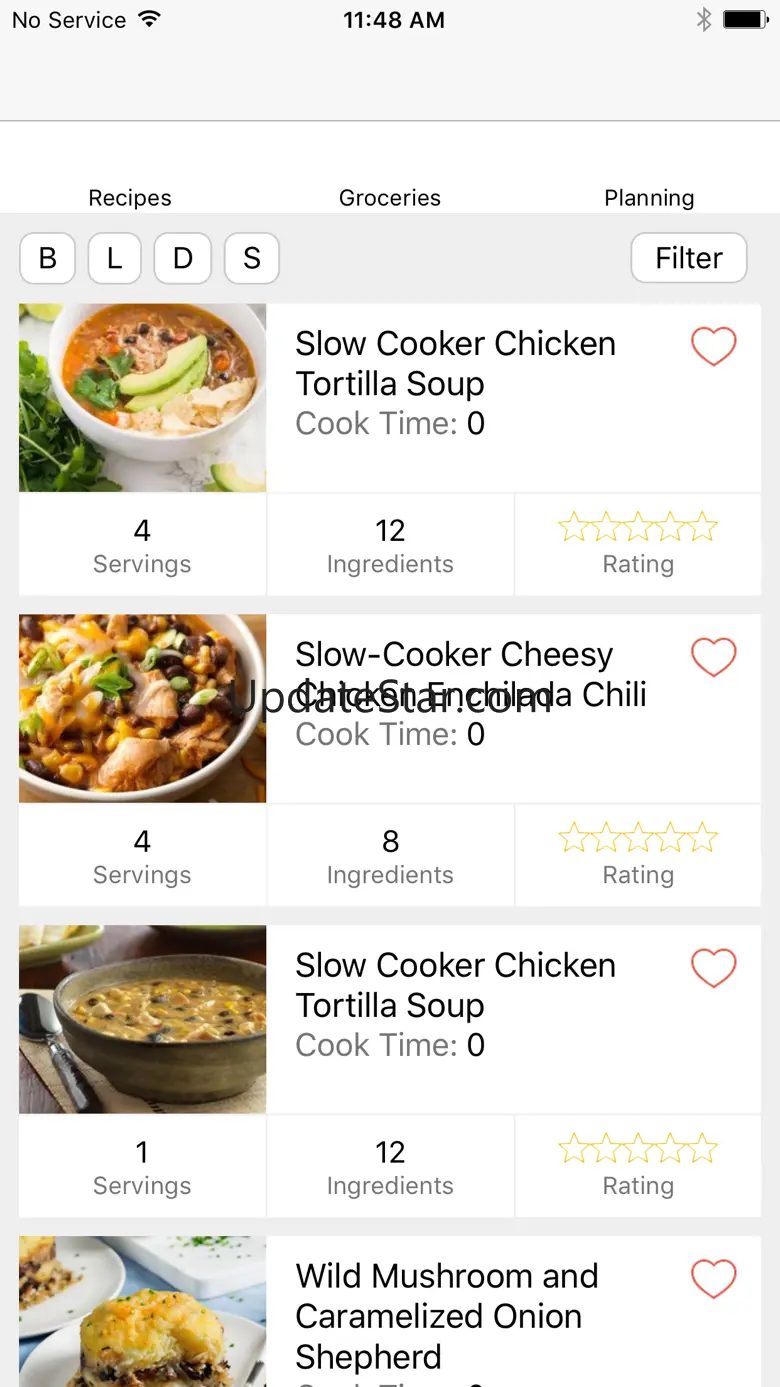This screenshot has width=780, height=1387.
Task: Rate the Enchilada Chili recipe with stars
Action: (x=638, y=837)
